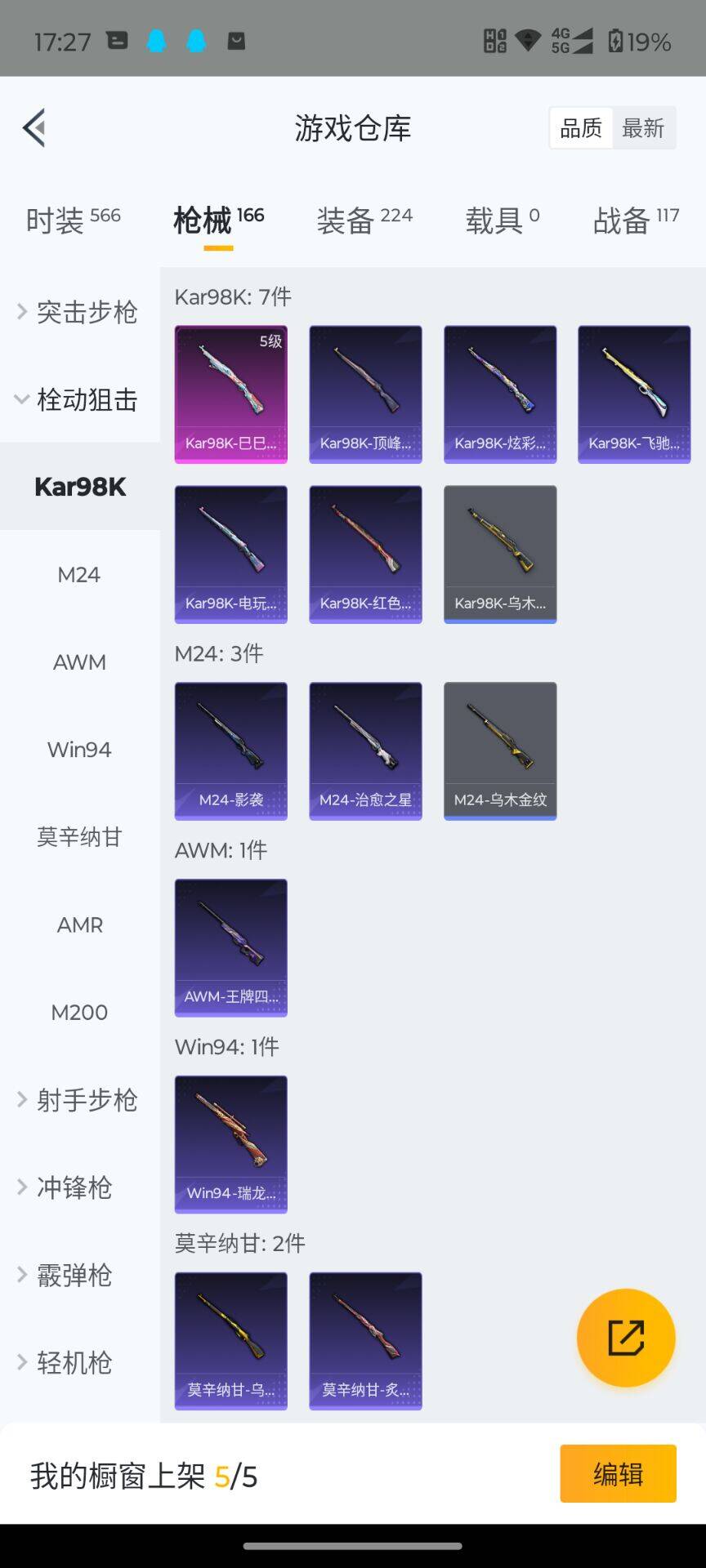Viewport: 706px width, 1568px height.
Task: Select M24 in the side list
Action: coord(79,575)
